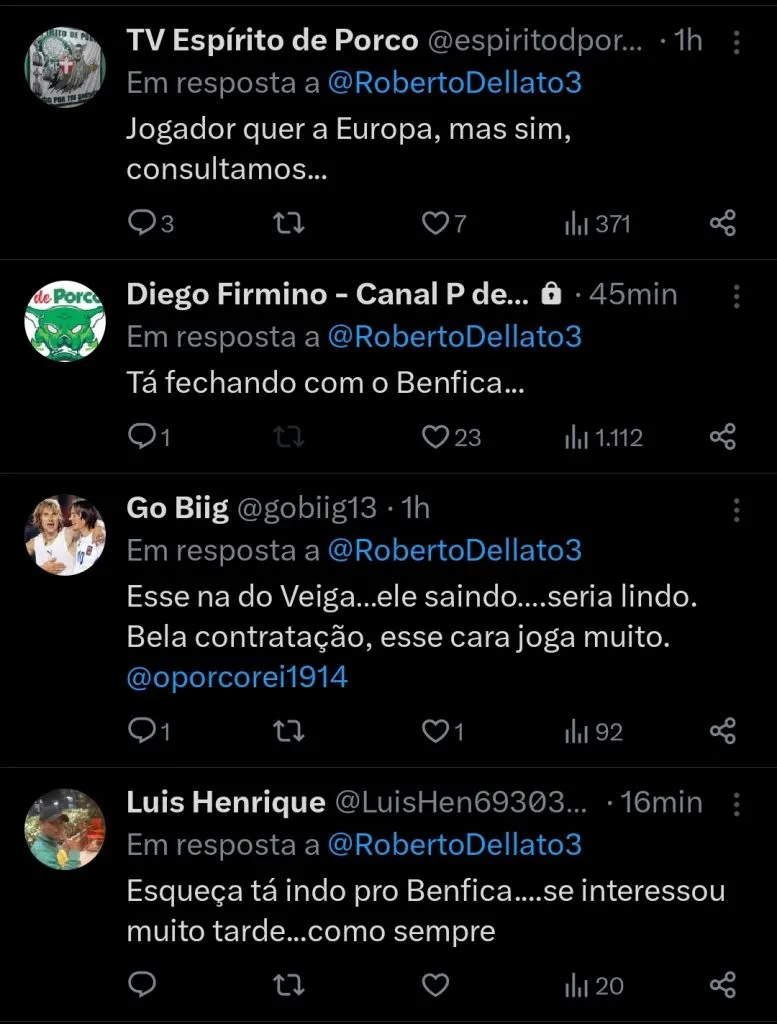The width and height of the screenshot is (777, 1024).
Task: Open the @oporcorei1914 mention
Action: (236, 676)
